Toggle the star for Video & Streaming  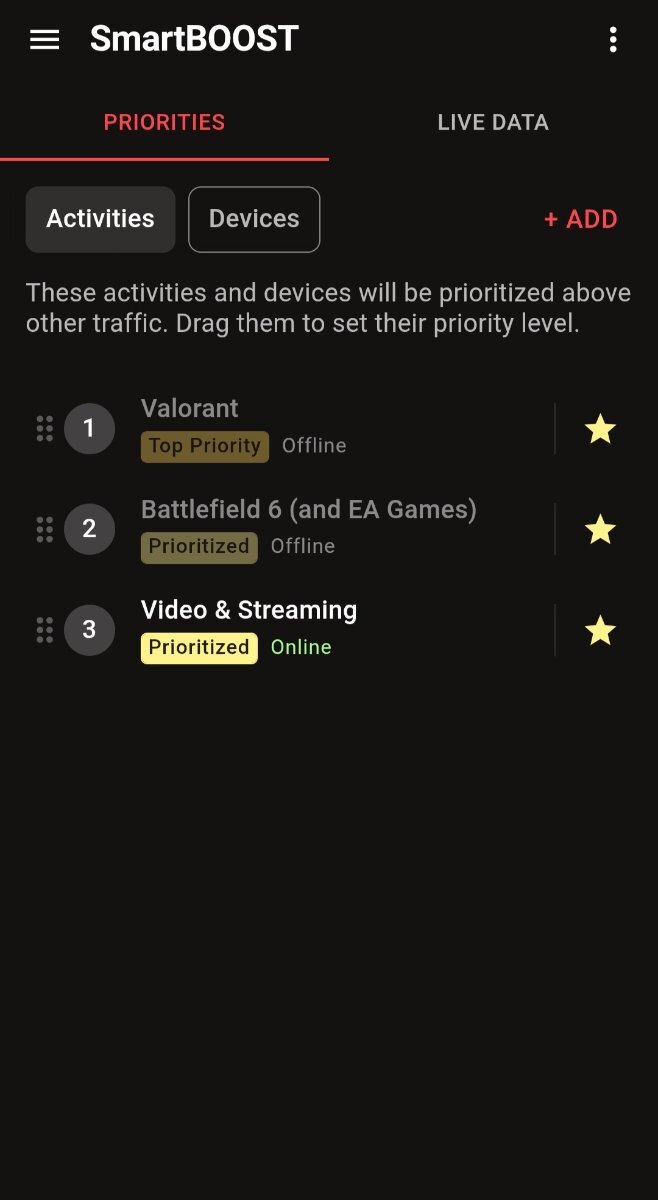[x=600, y=630]
